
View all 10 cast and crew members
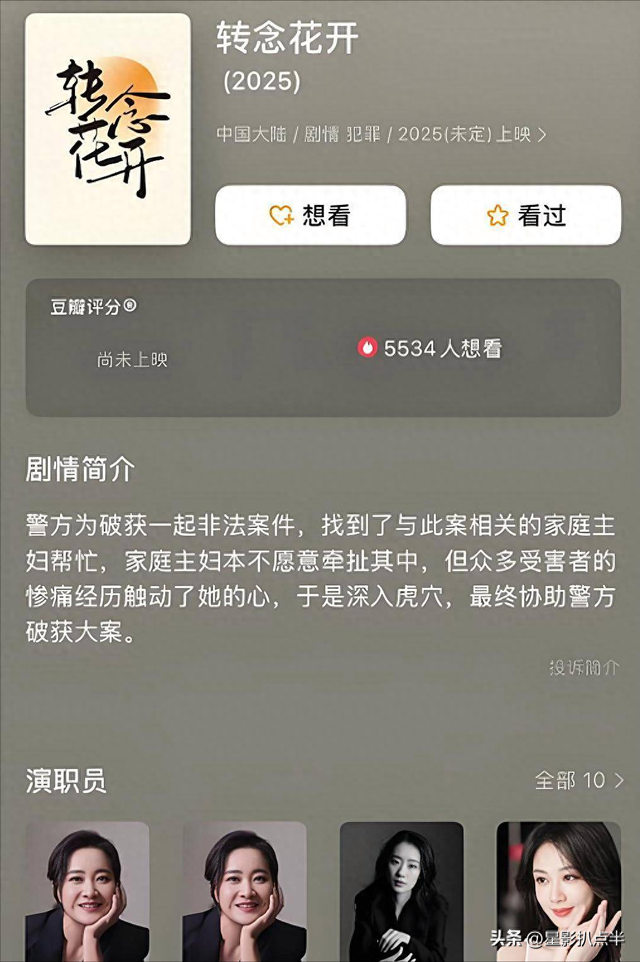tap(579, 780)
